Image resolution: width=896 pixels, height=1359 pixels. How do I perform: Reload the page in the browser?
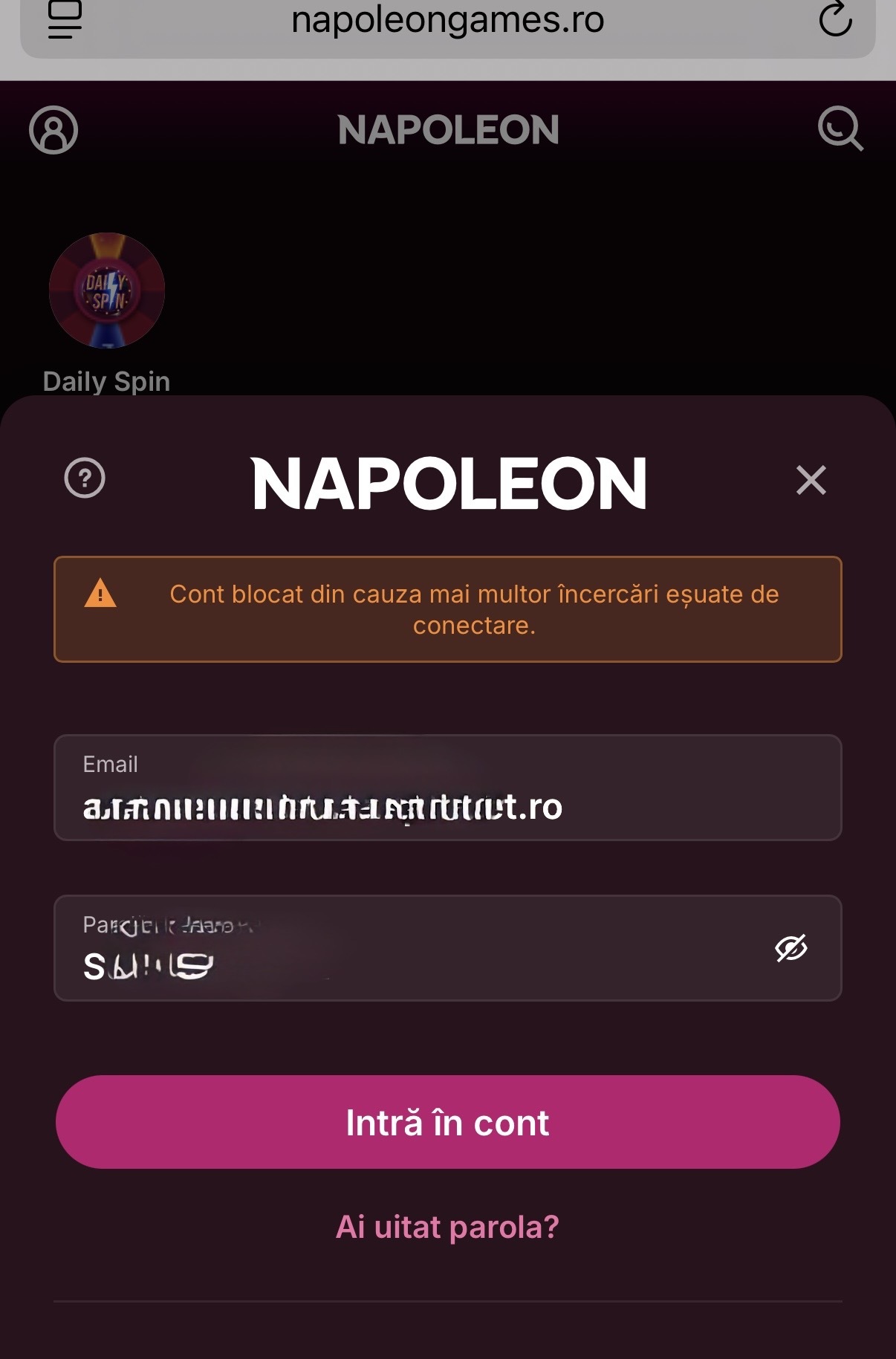[835, 20]
